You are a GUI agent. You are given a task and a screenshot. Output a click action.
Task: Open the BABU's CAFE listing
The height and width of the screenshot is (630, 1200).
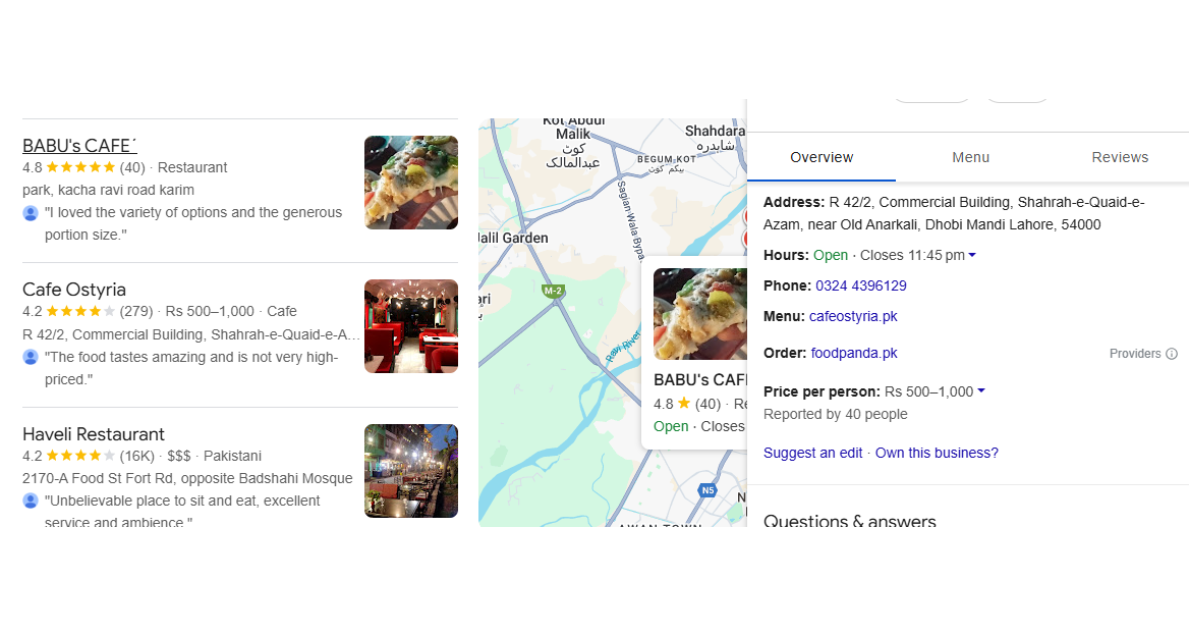[x=79, y=145]
